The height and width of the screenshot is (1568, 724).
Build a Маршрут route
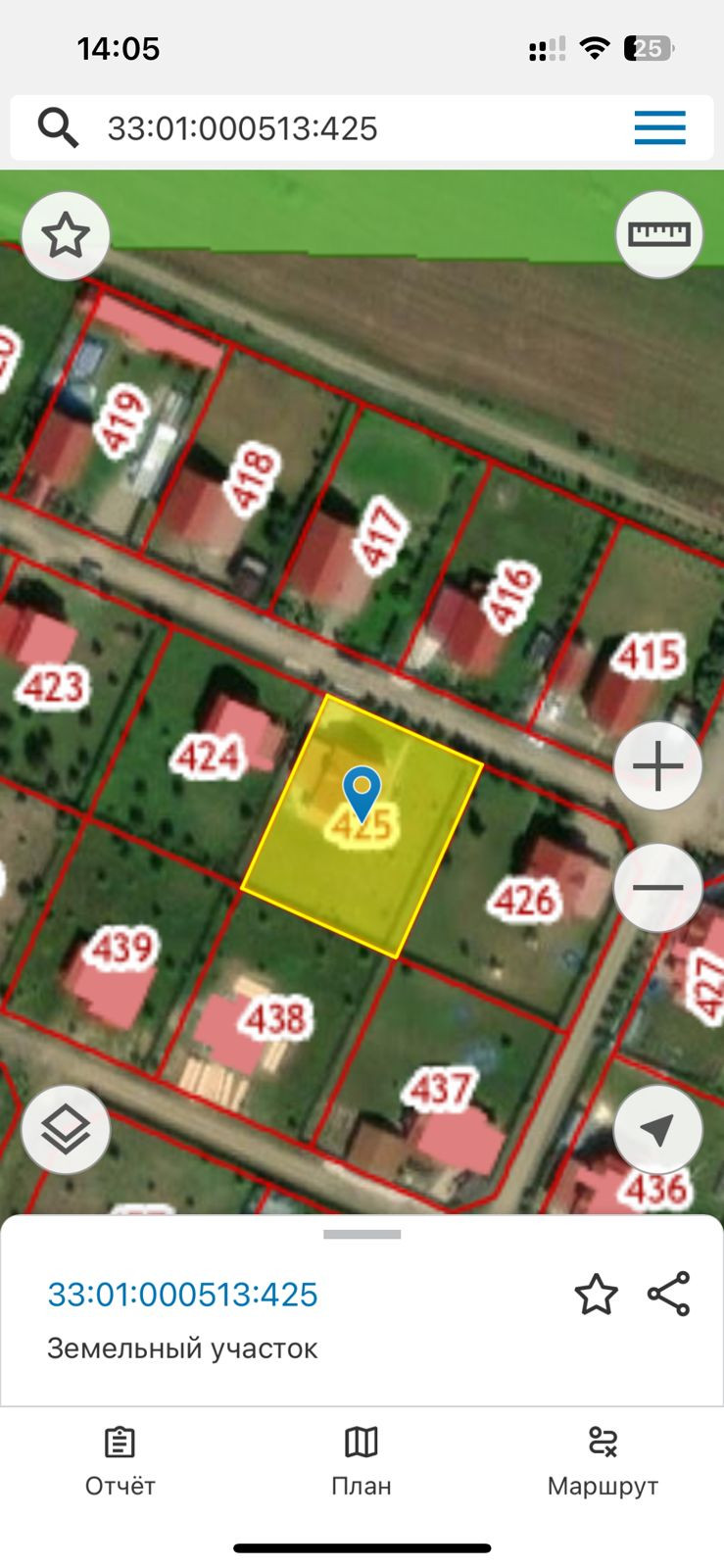pyautogui.click(x=603, y=1461)
